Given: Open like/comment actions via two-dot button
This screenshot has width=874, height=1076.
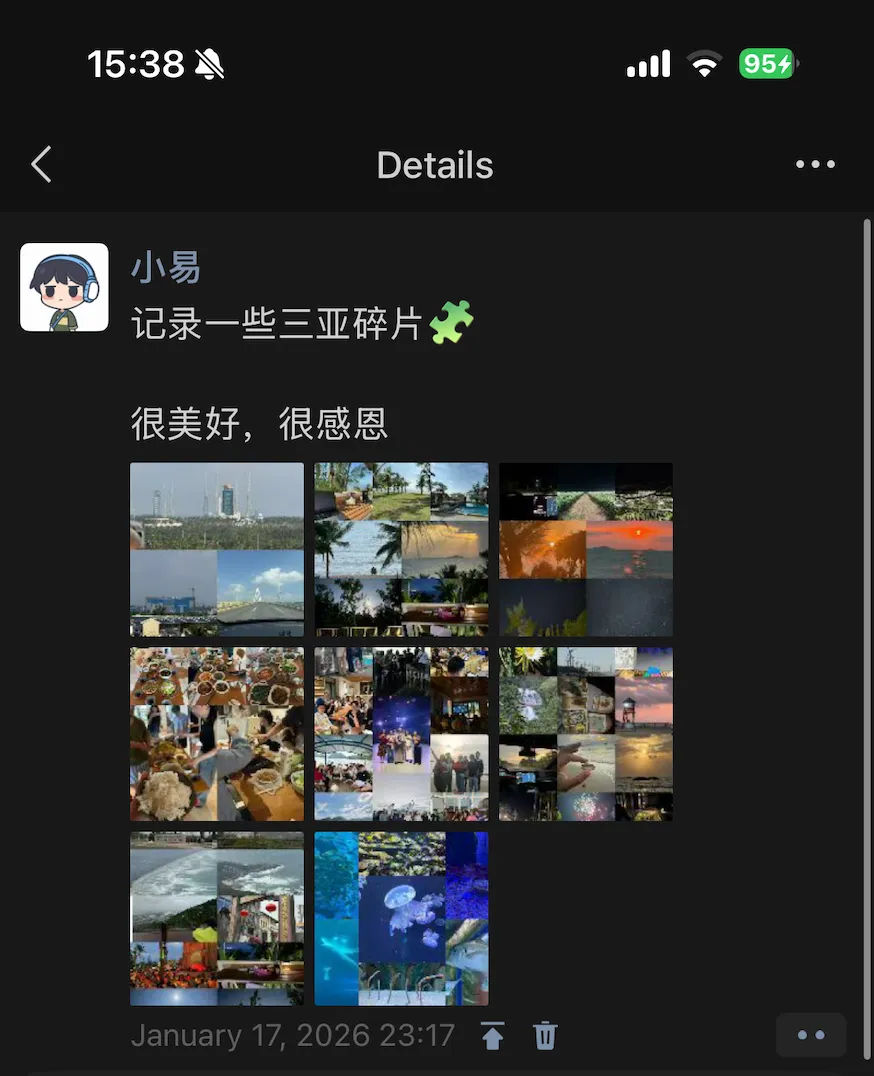Looking at the screenshot, I should click(810, 1035).
